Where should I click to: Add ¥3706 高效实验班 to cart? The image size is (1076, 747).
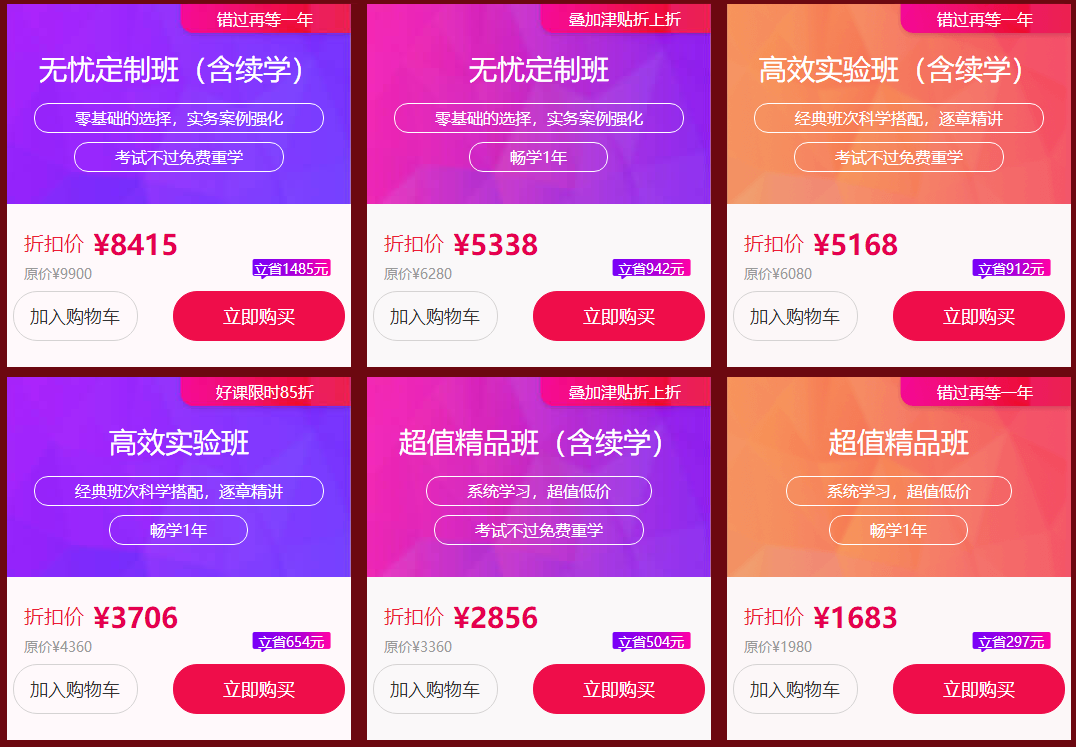75,690
